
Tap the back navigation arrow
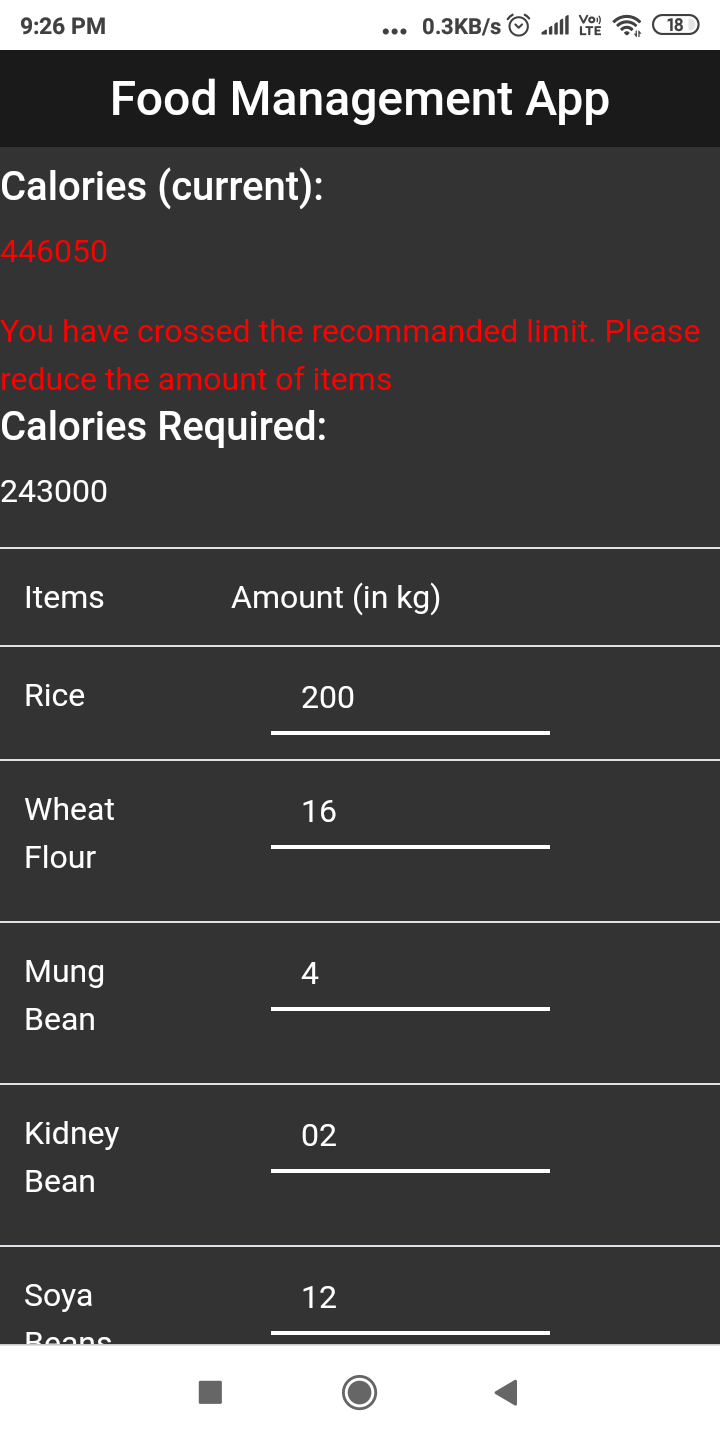pyautogui.click(x=506, y=1391)
